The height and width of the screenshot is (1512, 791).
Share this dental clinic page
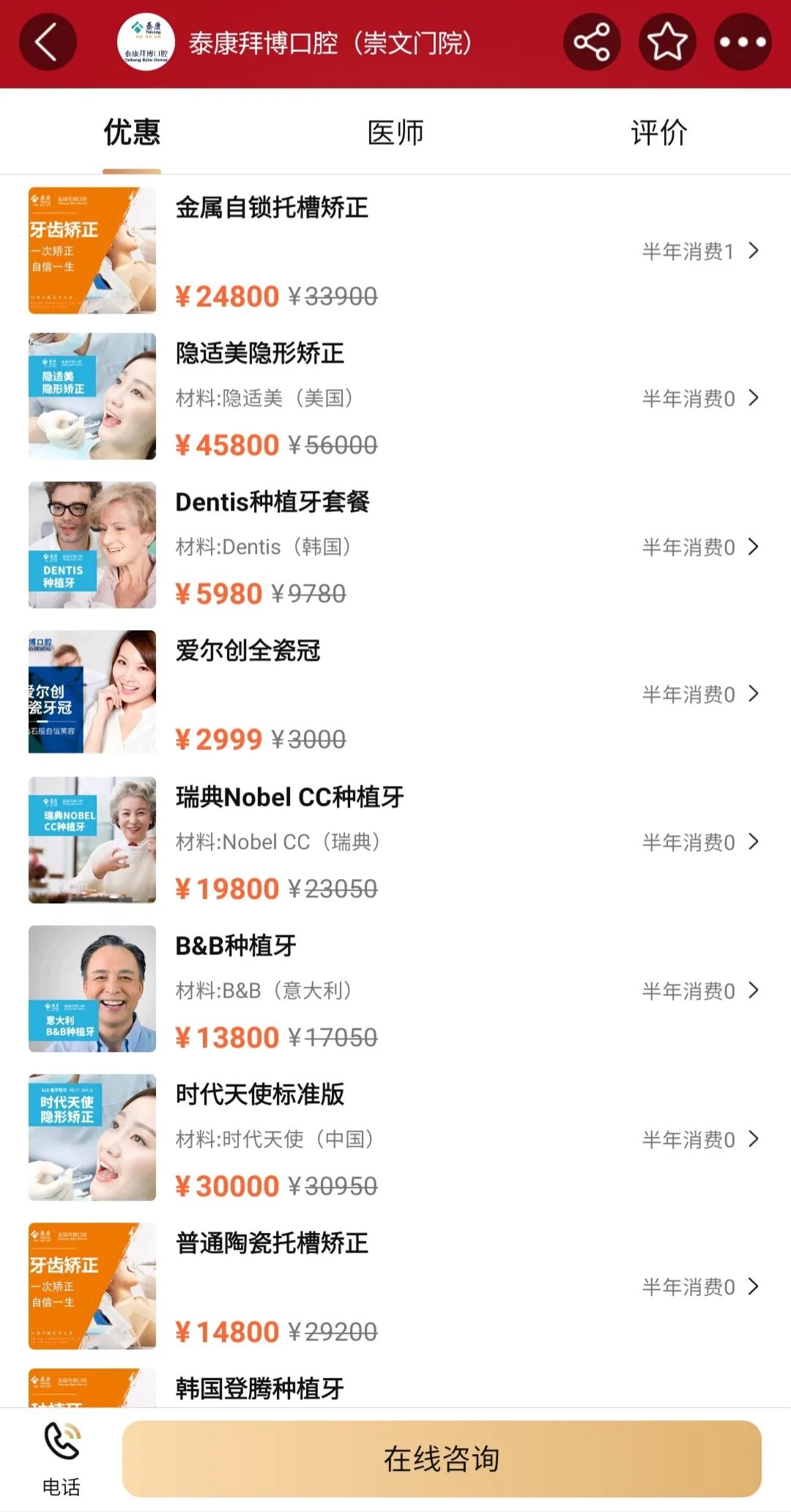pyautogui.click(x=592, y=42)
